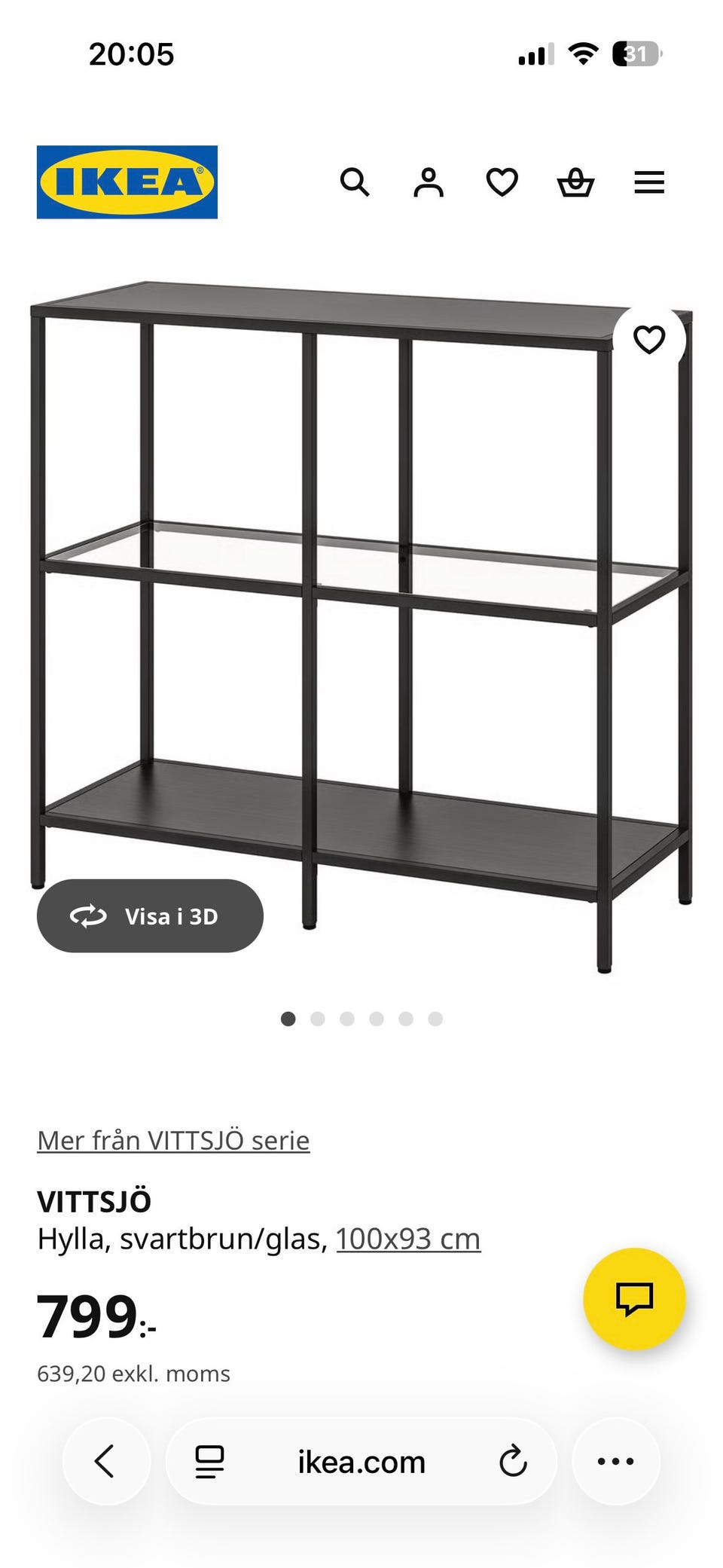Tap the Visa i 3D button
This screenshot has height=1568, width=723.
[150, 915]
